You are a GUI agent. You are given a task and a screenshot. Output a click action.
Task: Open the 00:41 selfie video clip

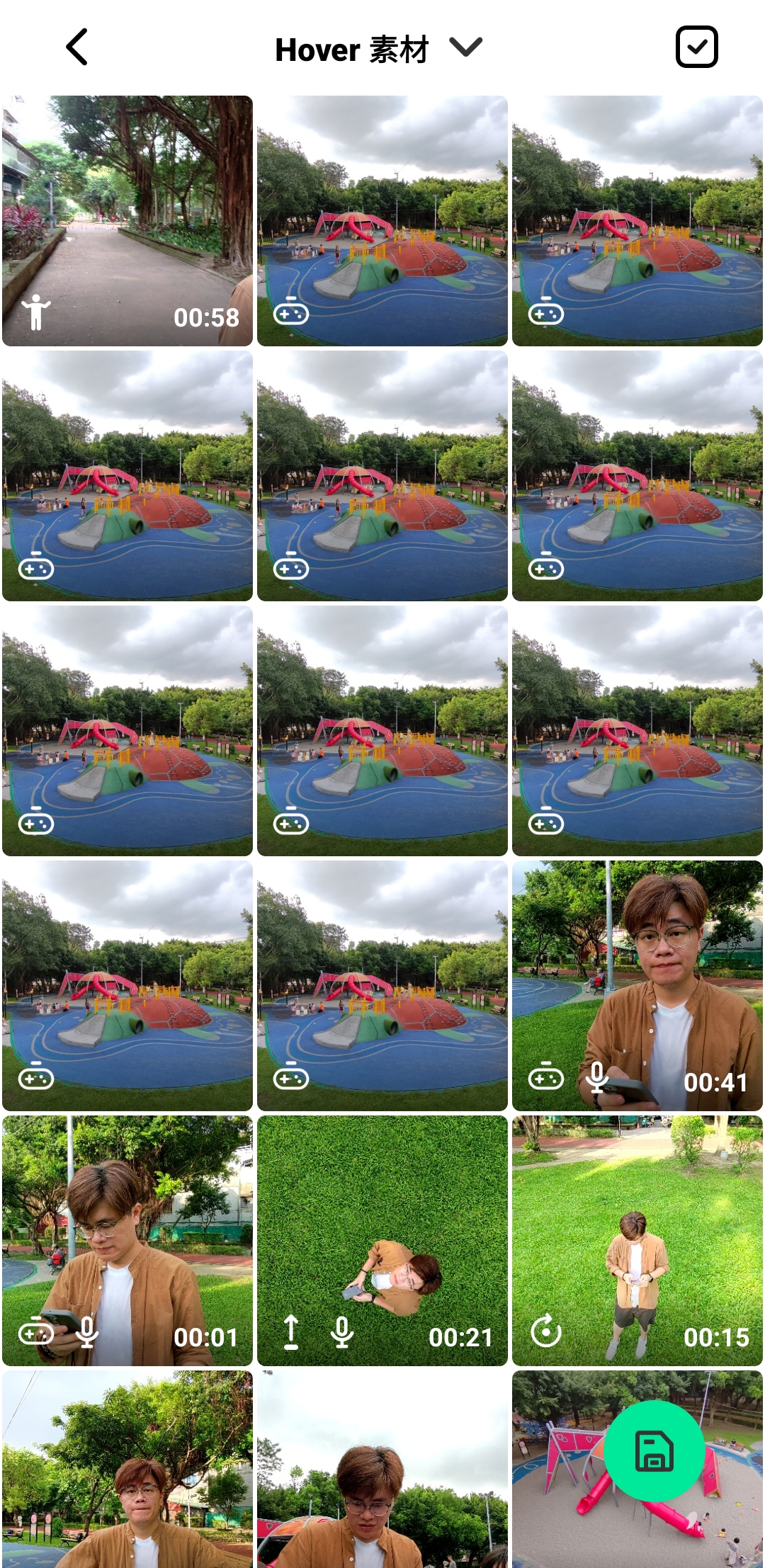pyautogui.click(x=637, y=986)
